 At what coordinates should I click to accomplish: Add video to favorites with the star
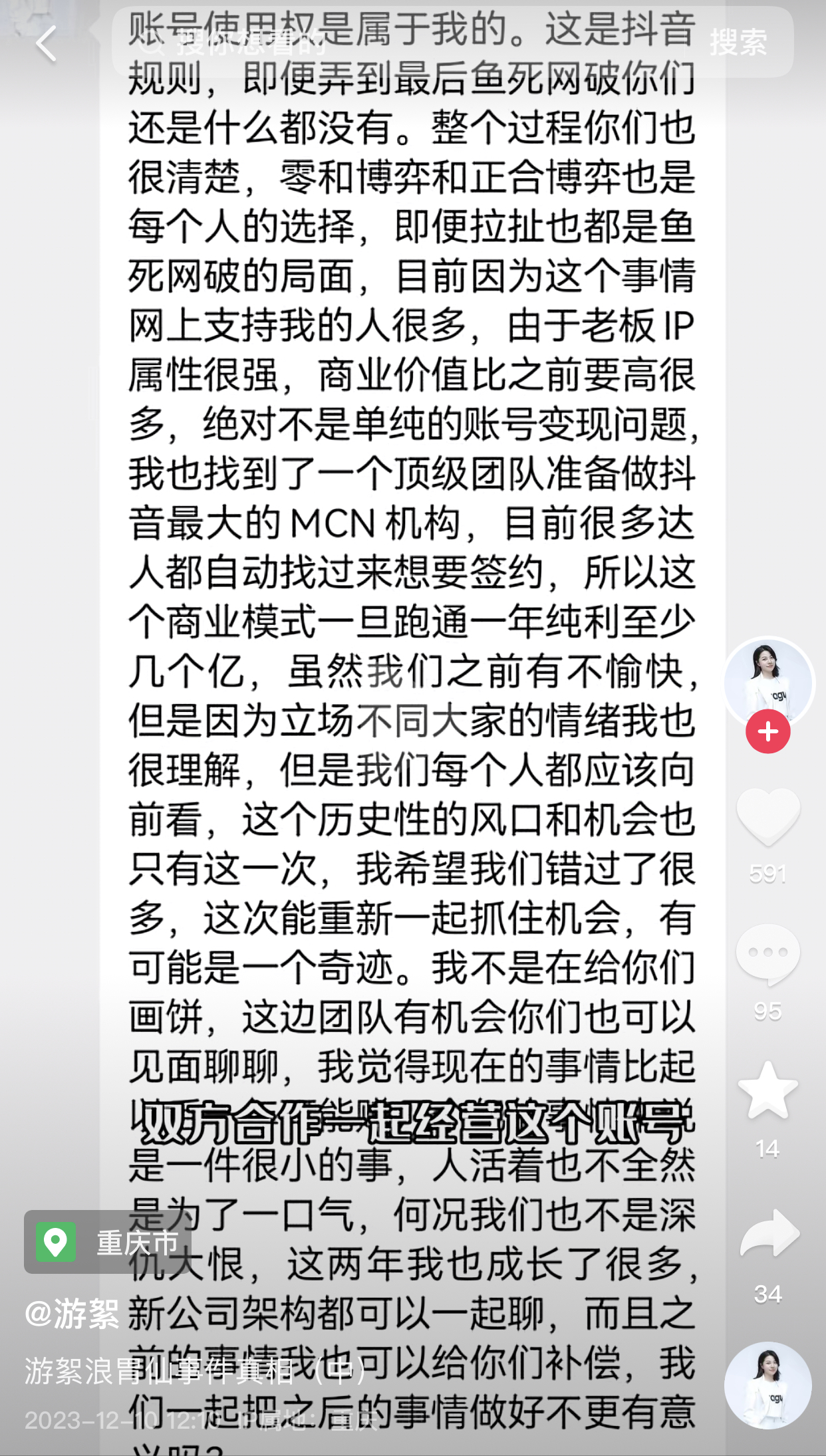pyautogui.click(x=767, y=1092)
